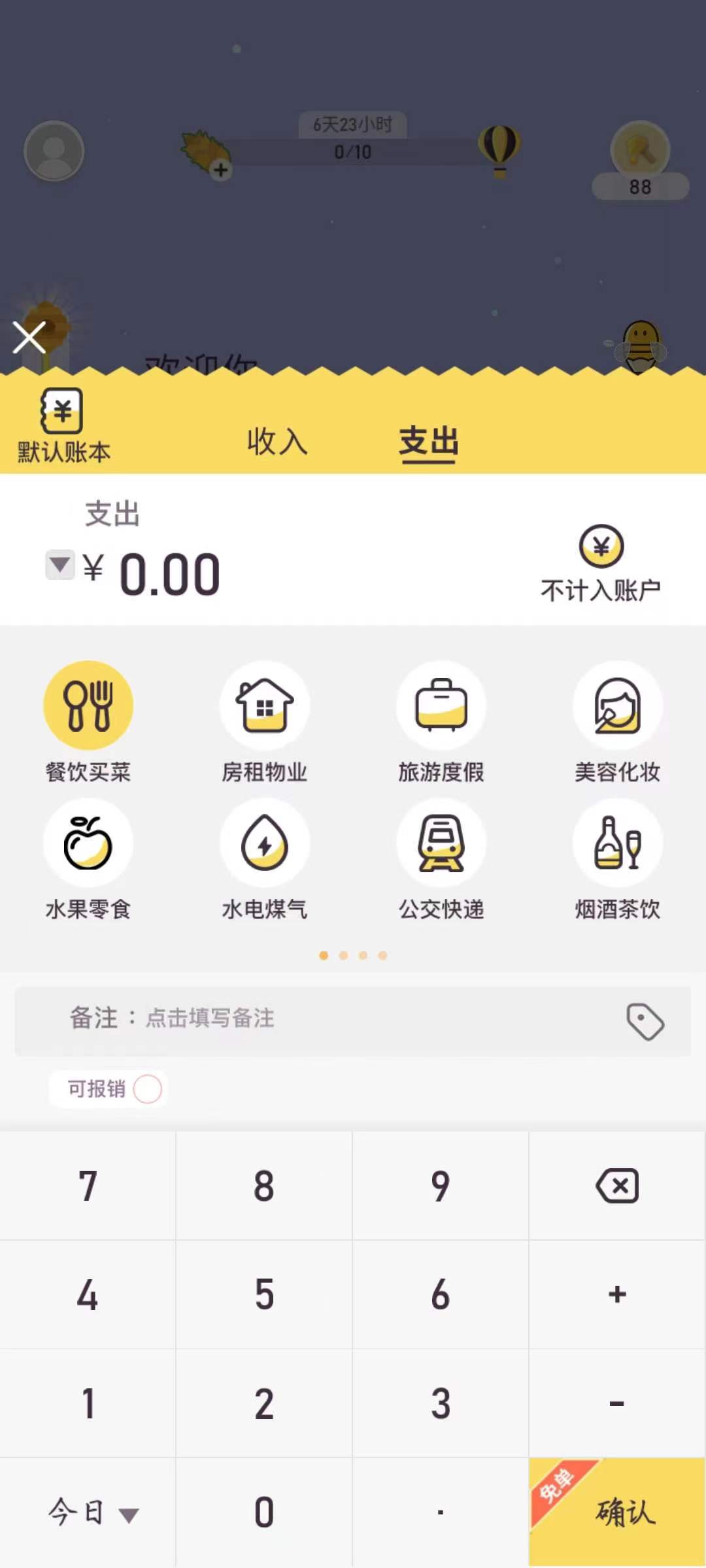Open the amount currency dropdown arrow

tap(59, 566)
